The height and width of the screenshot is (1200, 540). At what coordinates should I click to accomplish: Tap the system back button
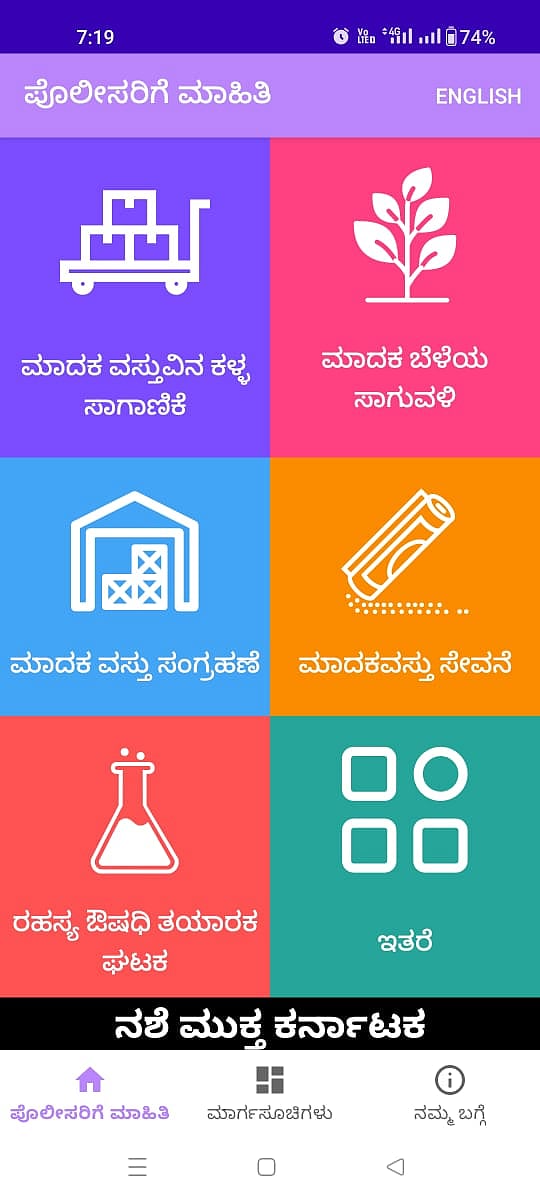396,1166
